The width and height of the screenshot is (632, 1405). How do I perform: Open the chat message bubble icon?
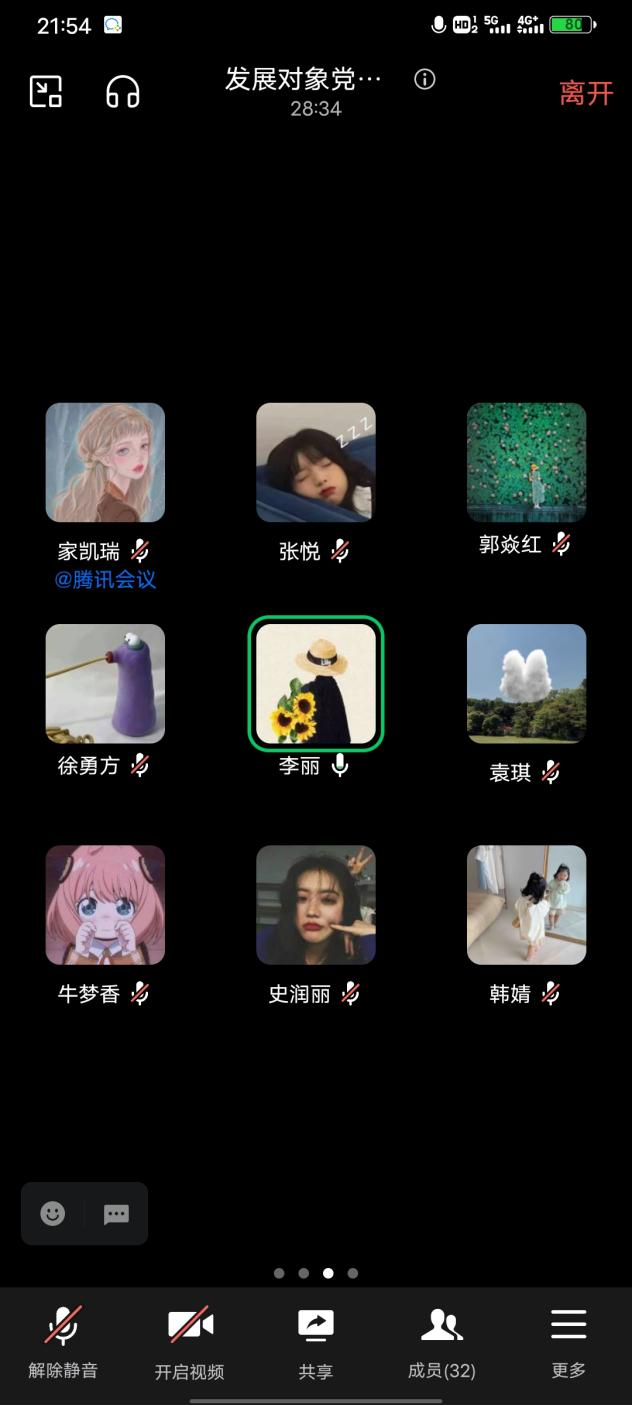click(117, 1214)
